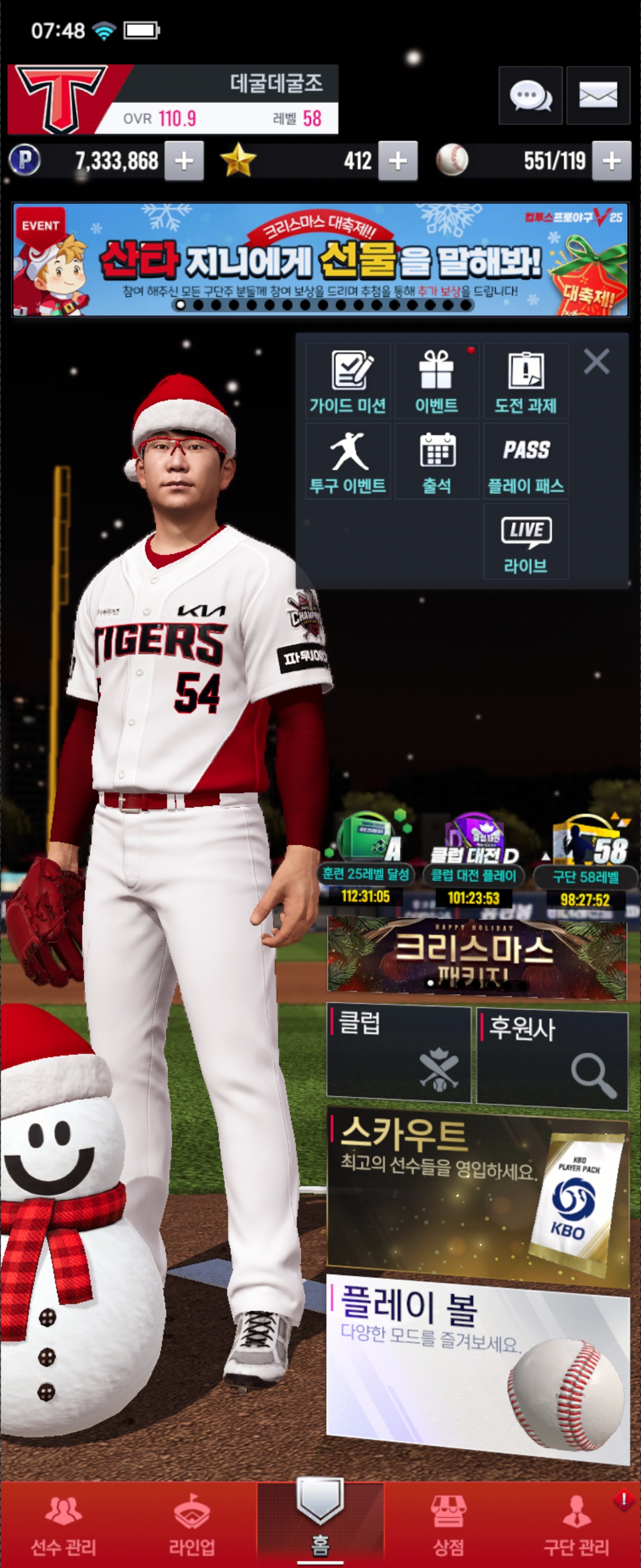Add more P points with plus button
The width and height of the screenshot is (641, 1568).
(x=183, y=162)
